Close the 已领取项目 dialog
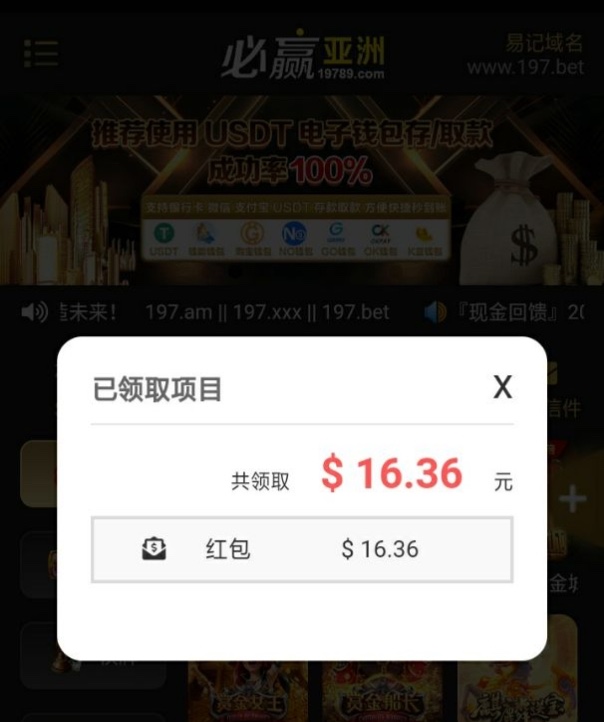 [502, 388]
